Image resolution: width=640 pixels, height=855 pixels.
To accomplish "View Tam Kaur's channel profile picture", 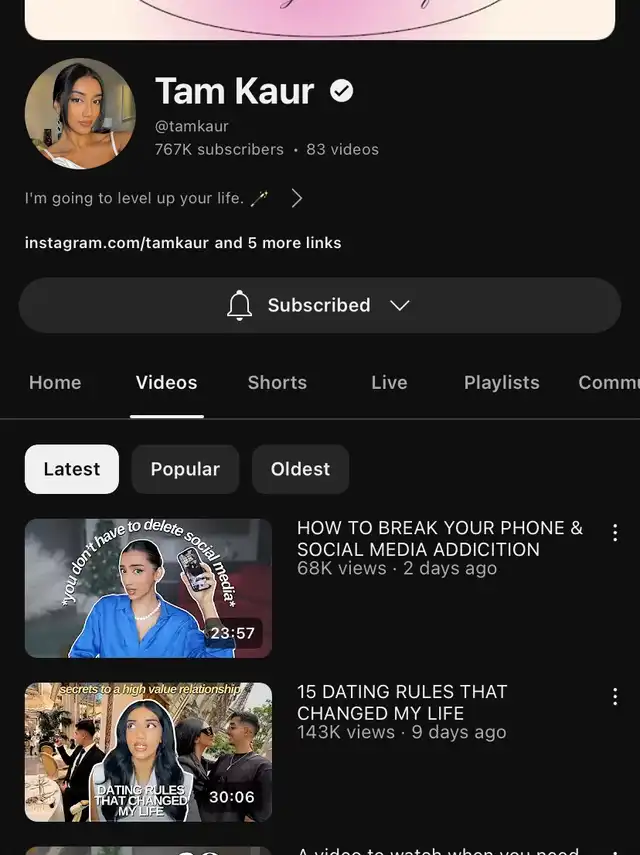I will [x=80, y=113].
